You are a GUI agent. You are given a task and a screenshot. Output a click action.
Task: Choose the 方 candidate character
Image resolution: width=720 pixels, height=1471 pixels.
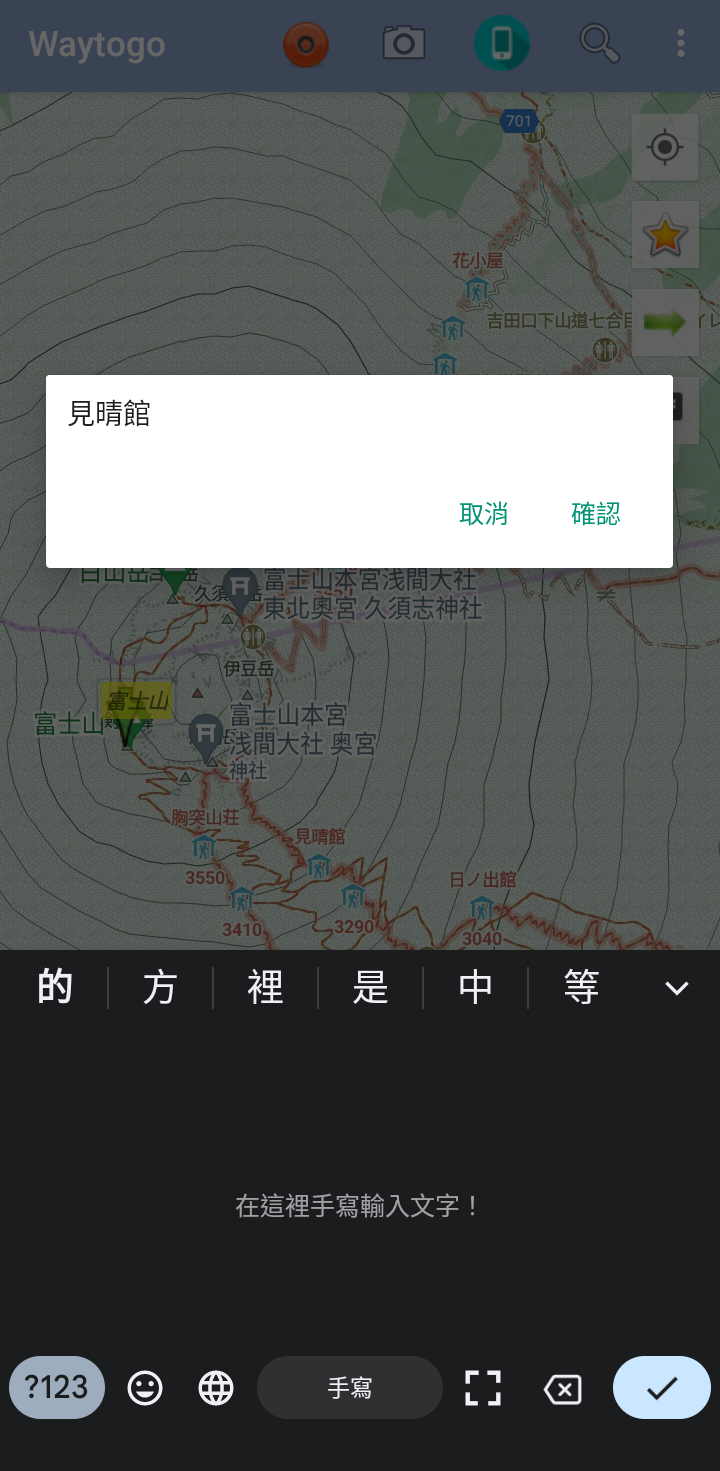tap(160, 988)
